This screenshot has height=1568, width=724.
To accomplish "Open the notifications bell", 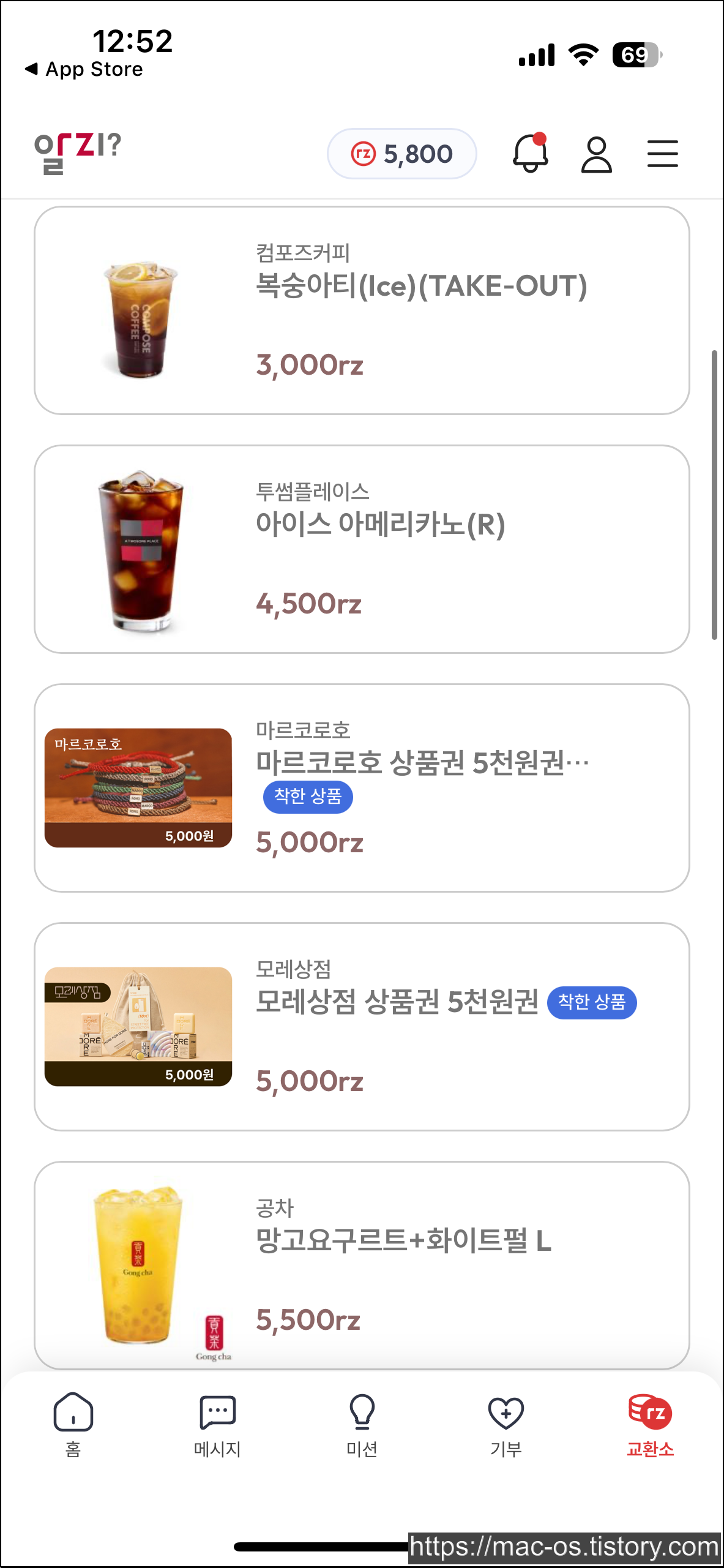I will pyautogui.click(x=530, y=153).
